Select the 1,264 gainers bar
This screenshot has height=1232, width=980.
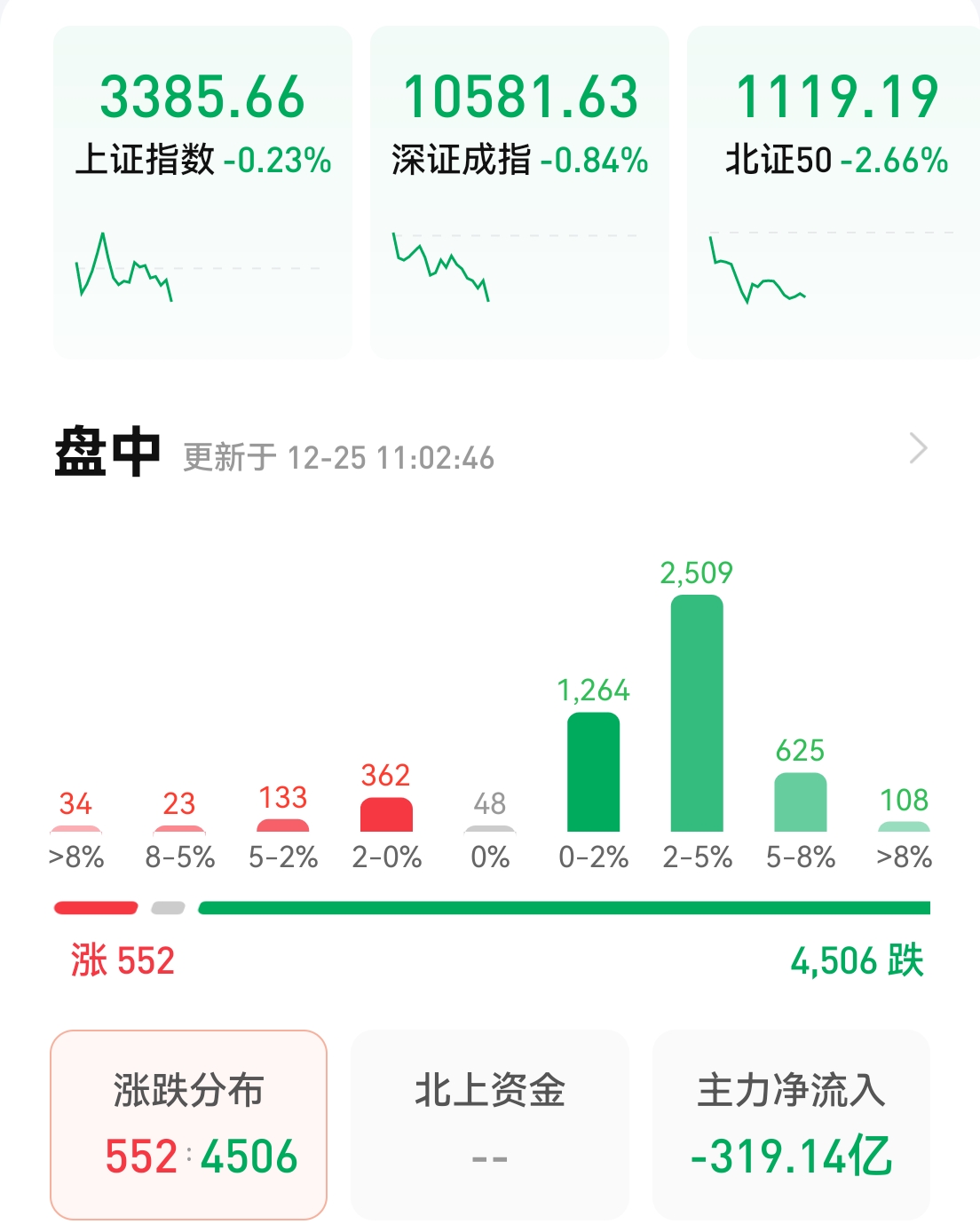593,772
